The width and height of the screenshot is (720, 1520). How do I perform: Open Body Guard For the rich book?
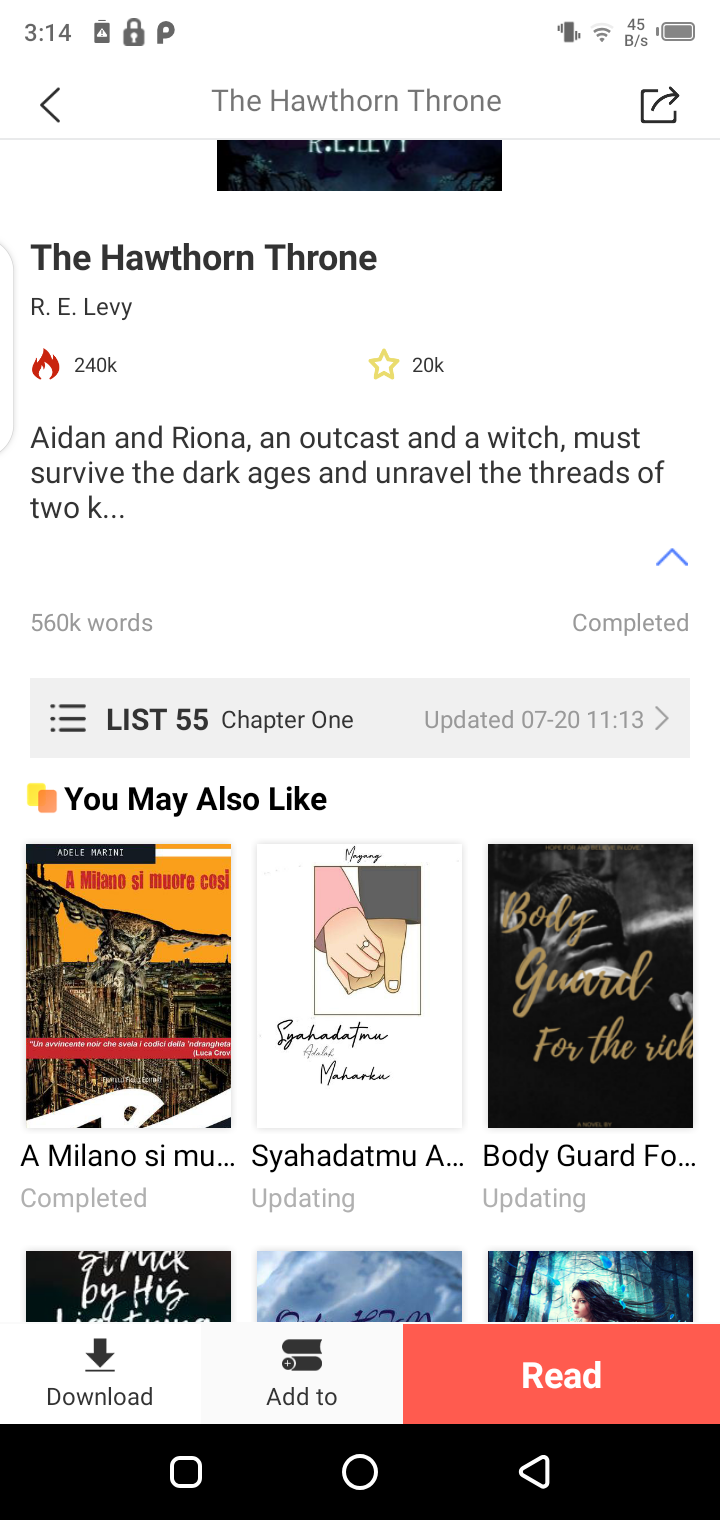[x=590, y=986]
